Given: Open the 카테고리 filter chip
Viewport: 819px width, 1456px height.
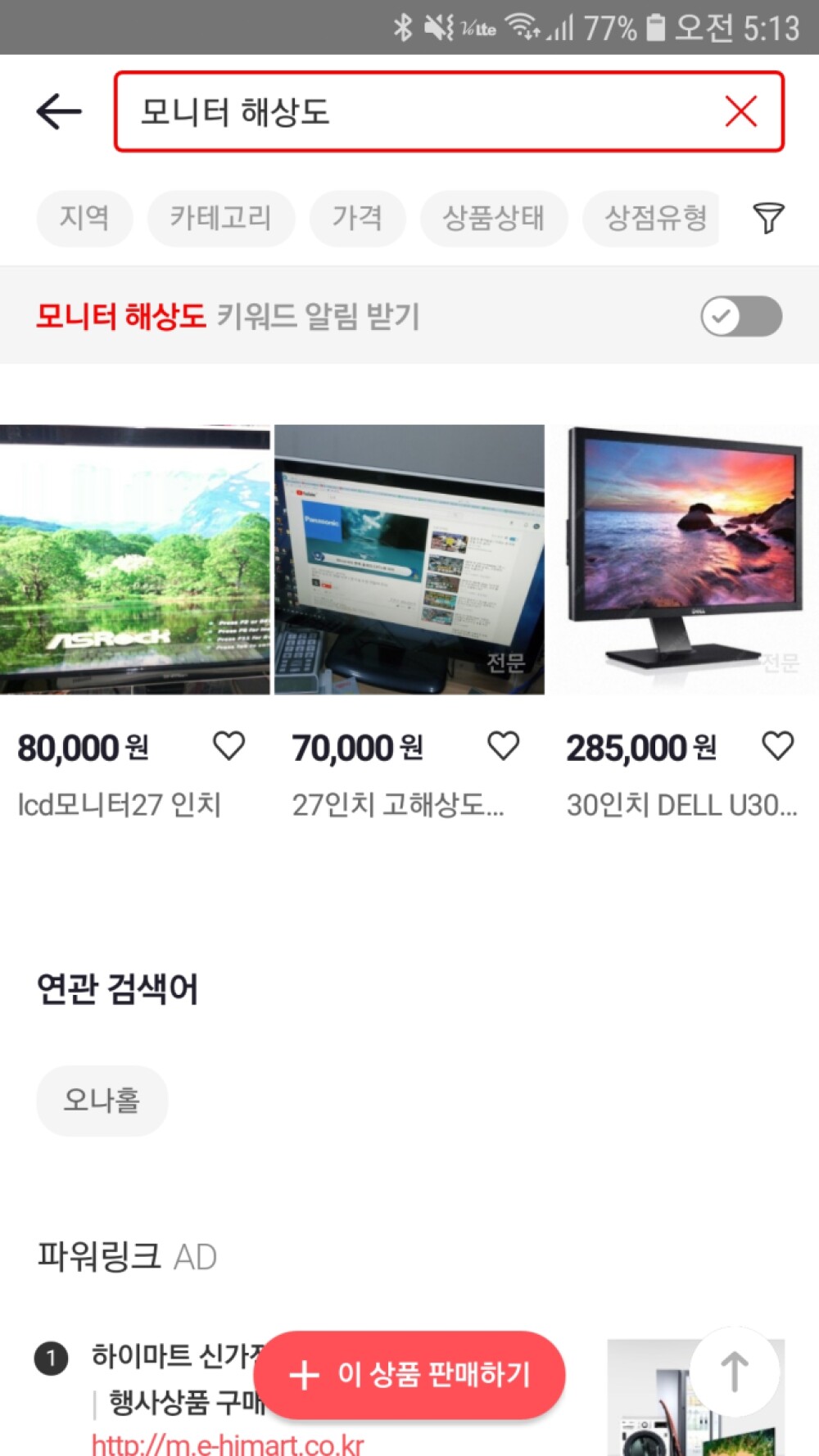Looking at the screenshot, I should click(220, 218).
